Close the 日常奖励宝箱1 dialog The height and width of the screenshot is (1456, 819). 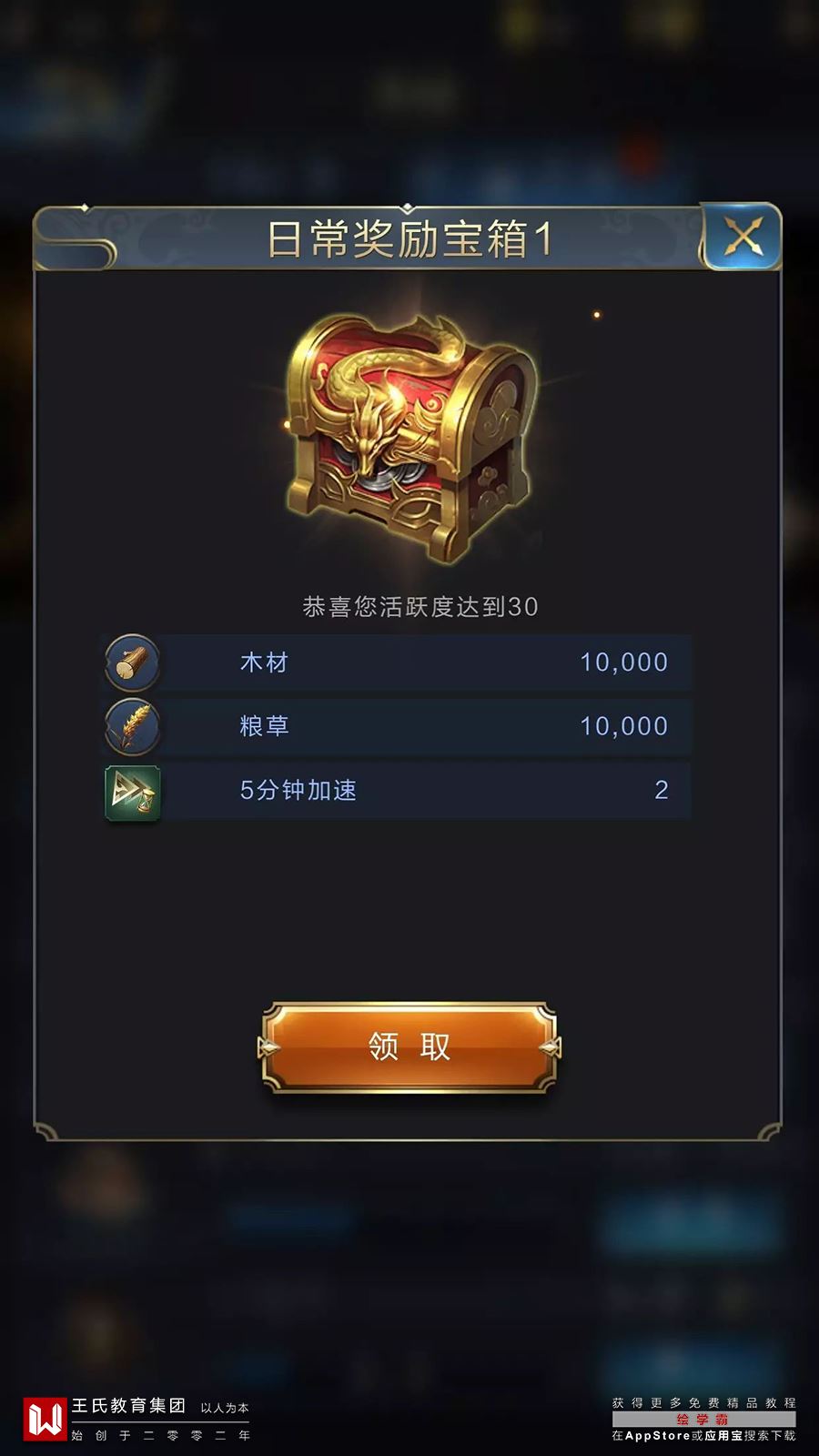coord(743,238)
